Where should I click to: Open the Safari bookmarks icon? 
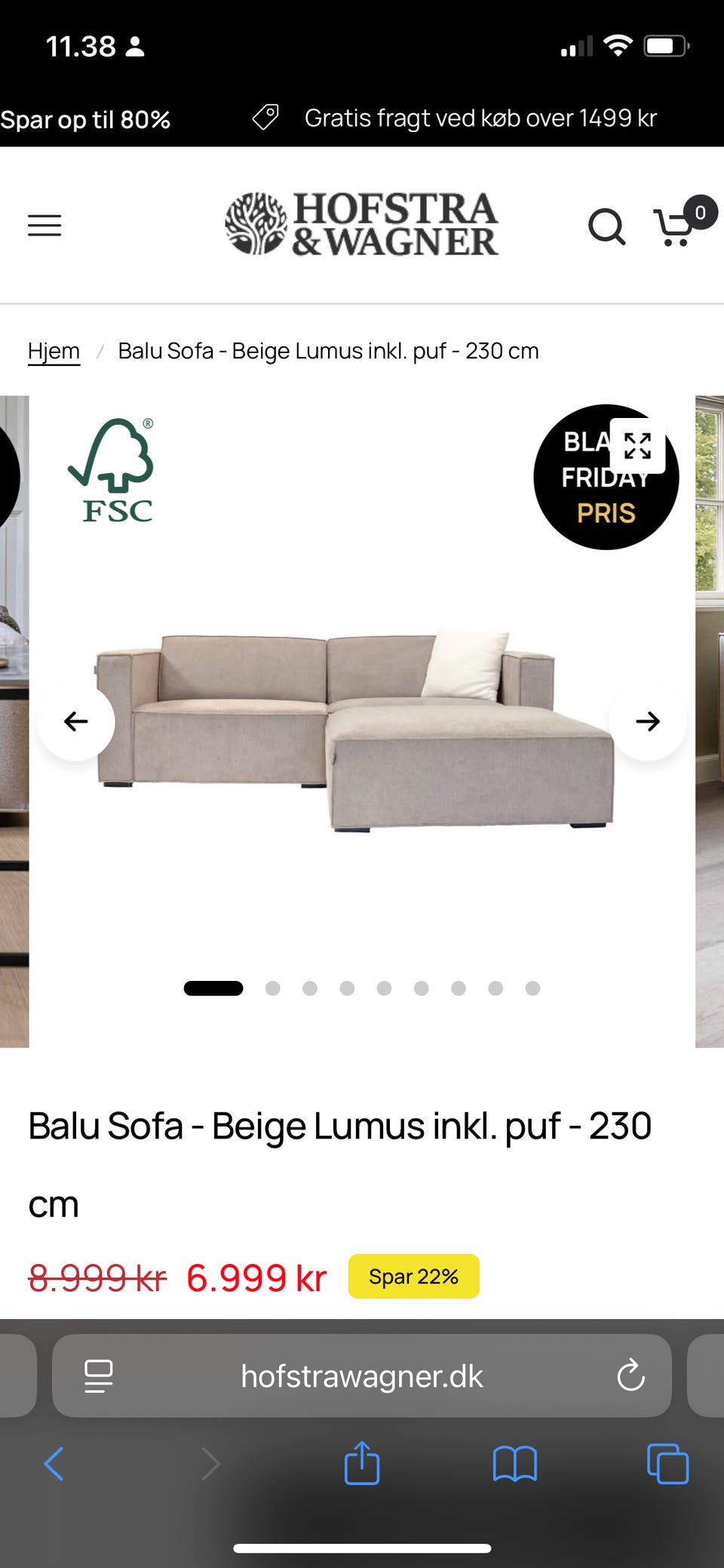[x=514, y=1465]
